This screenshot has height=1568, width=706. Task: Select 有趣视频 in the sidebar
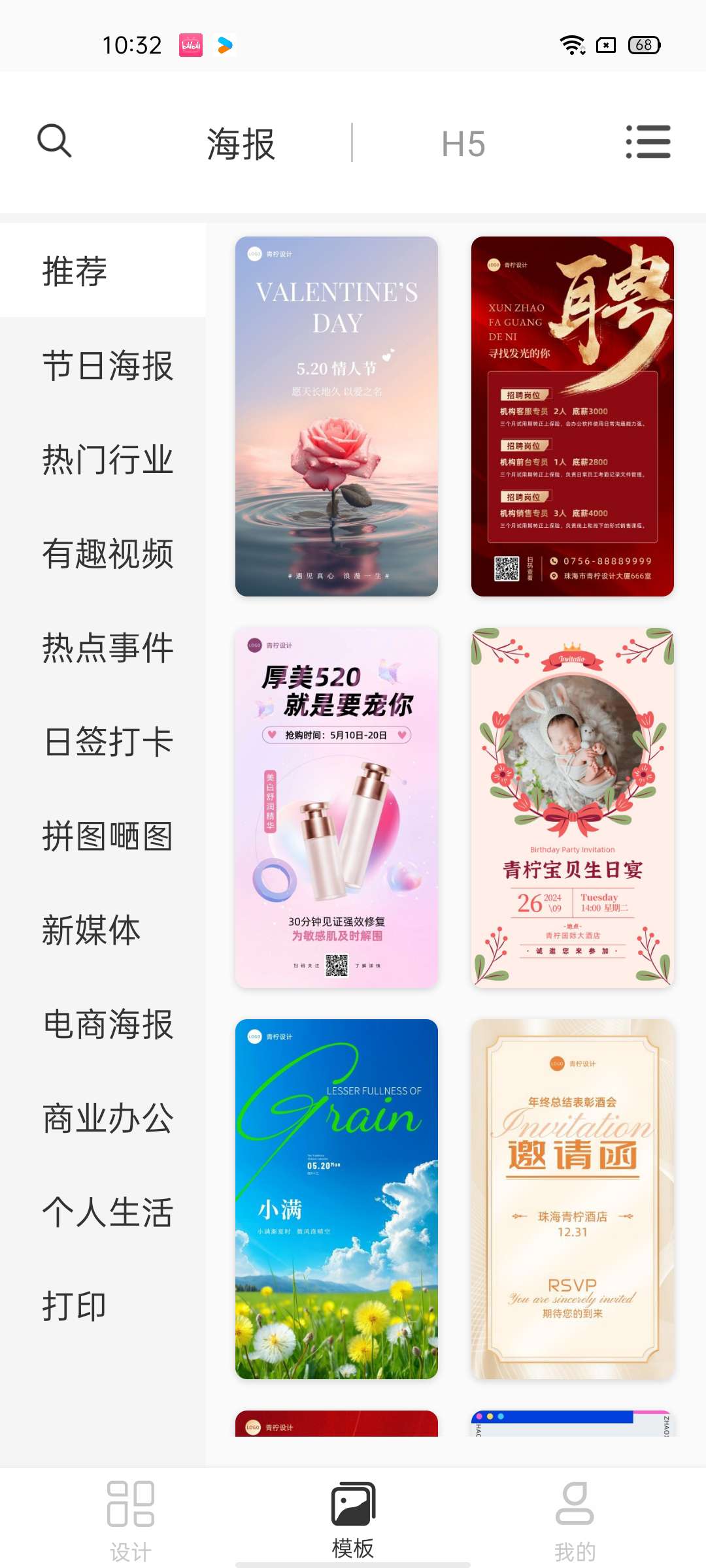(108, 553)
